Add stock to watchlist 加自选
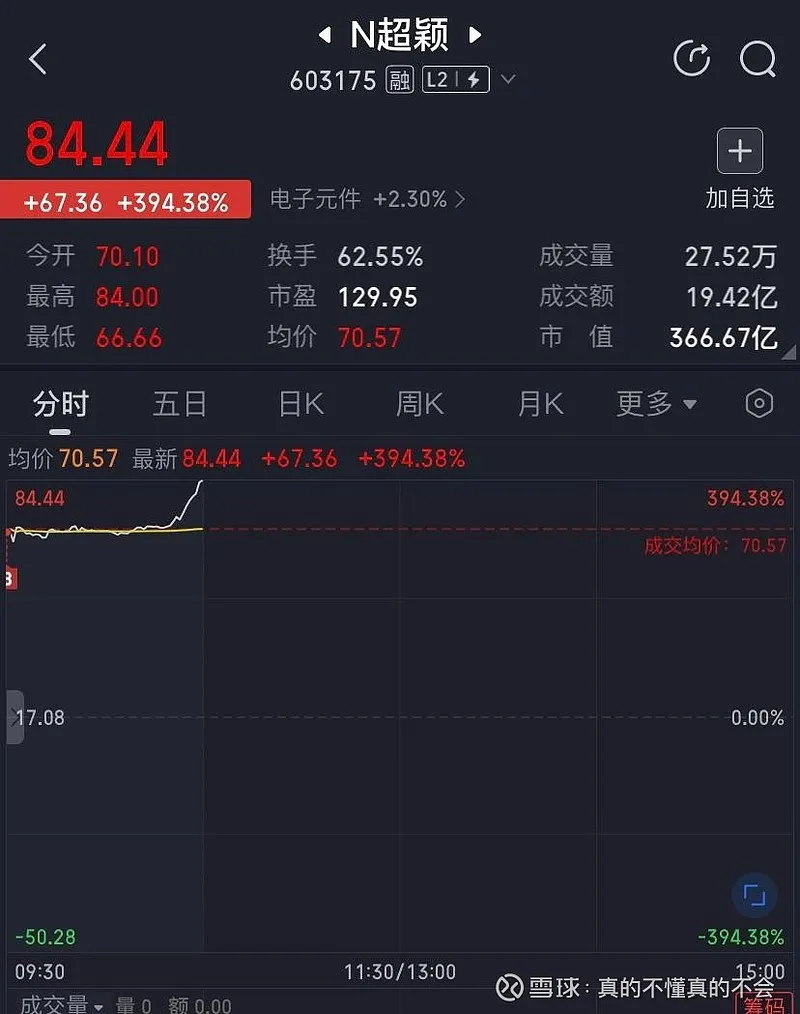800x1014 pixels. [740, 168]
